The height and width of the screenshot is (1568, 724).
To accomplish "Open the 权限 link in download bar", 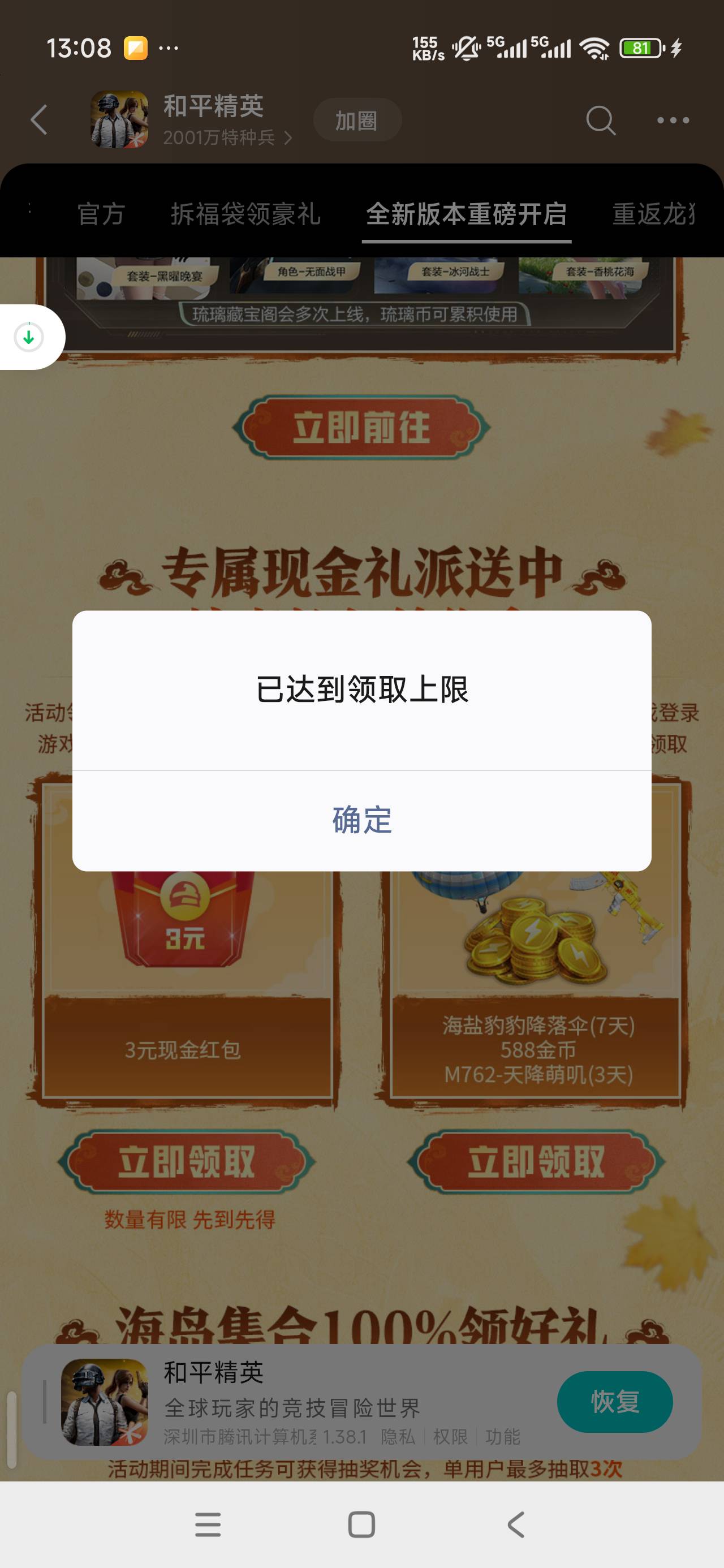I will click(450, 1437).
